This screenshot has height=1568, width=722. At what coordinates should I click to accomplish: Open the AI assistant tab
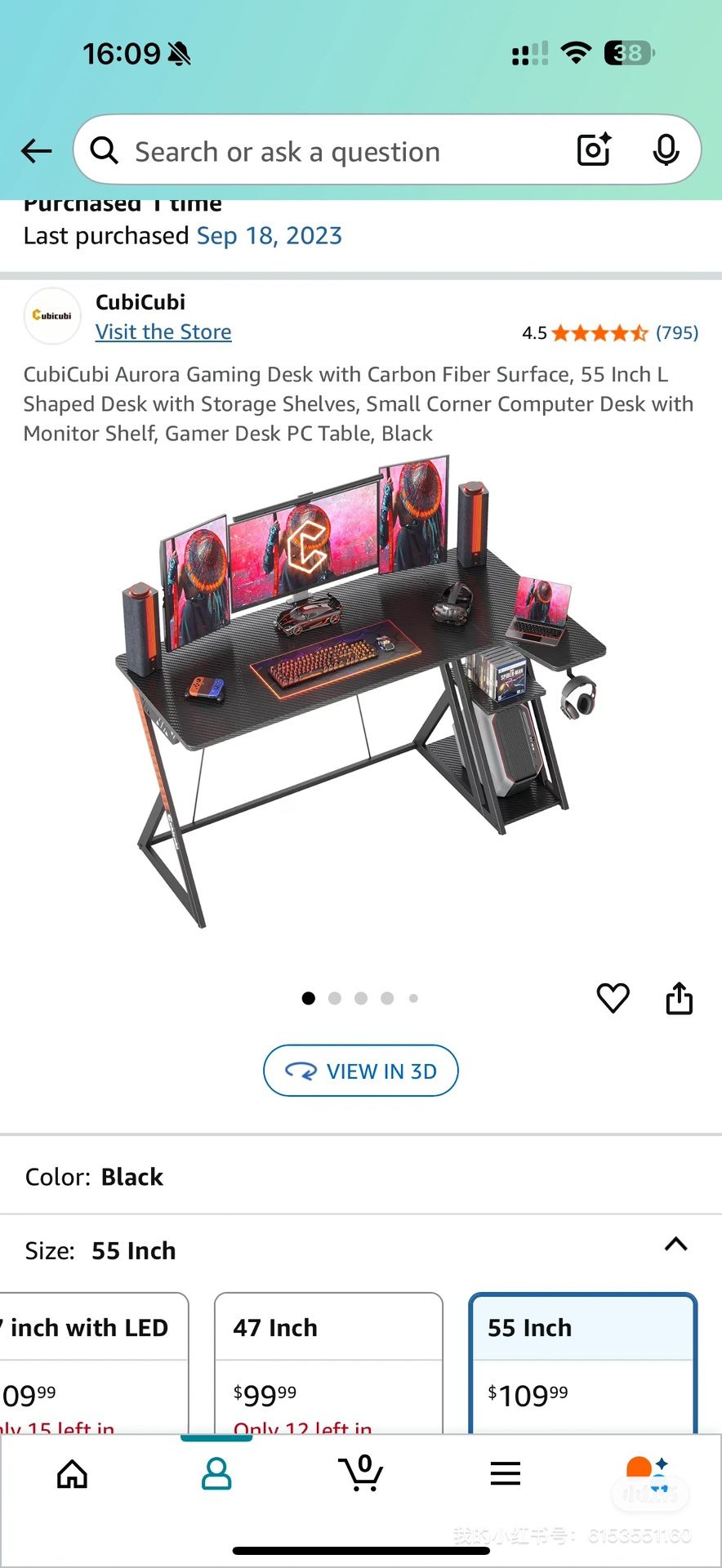click(x=648, y=1474)
